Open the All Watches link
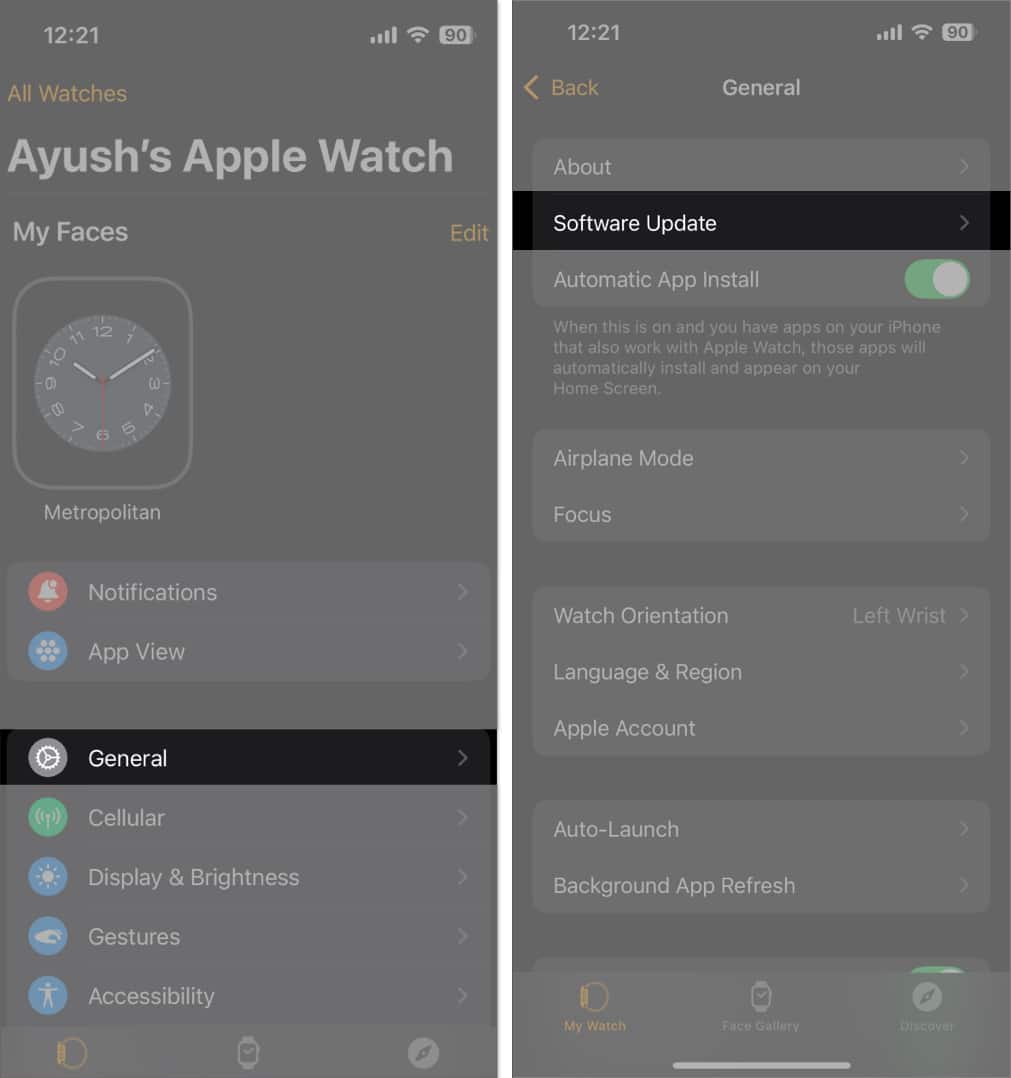1011x1078 pixels. (x=66, y=93)
